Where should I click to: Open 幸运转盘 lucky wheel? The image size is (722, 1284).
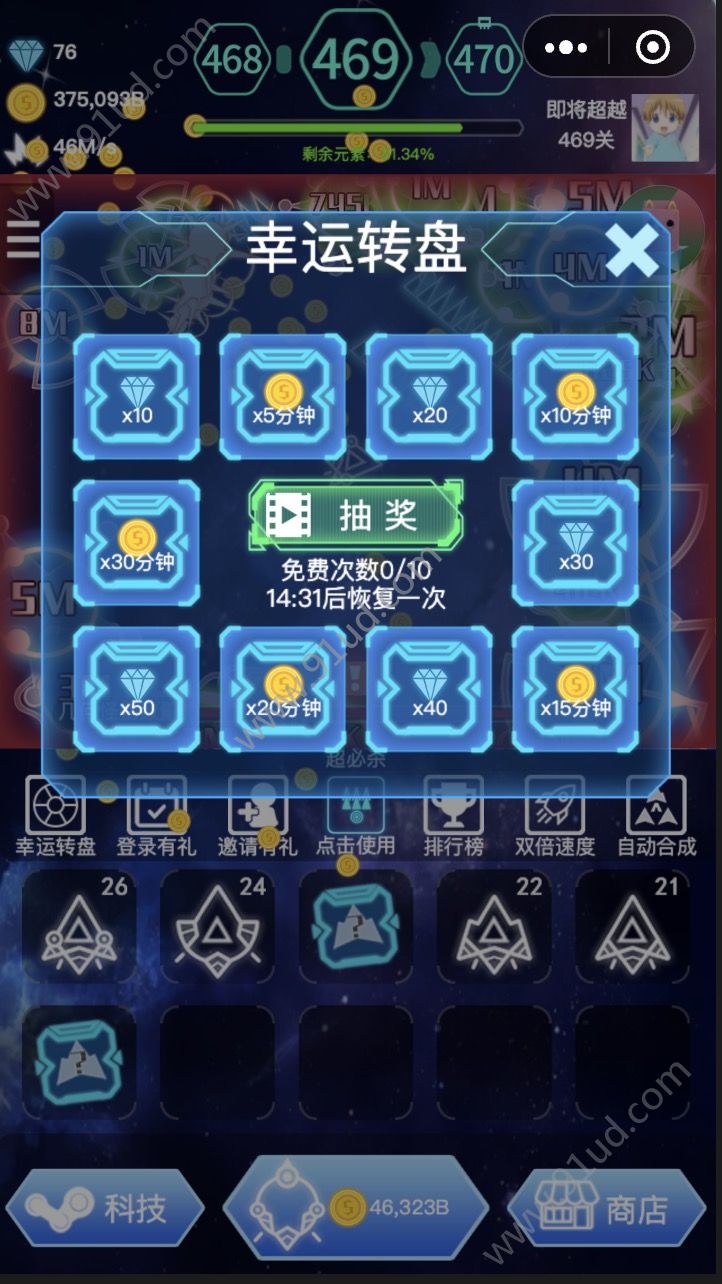55,817
